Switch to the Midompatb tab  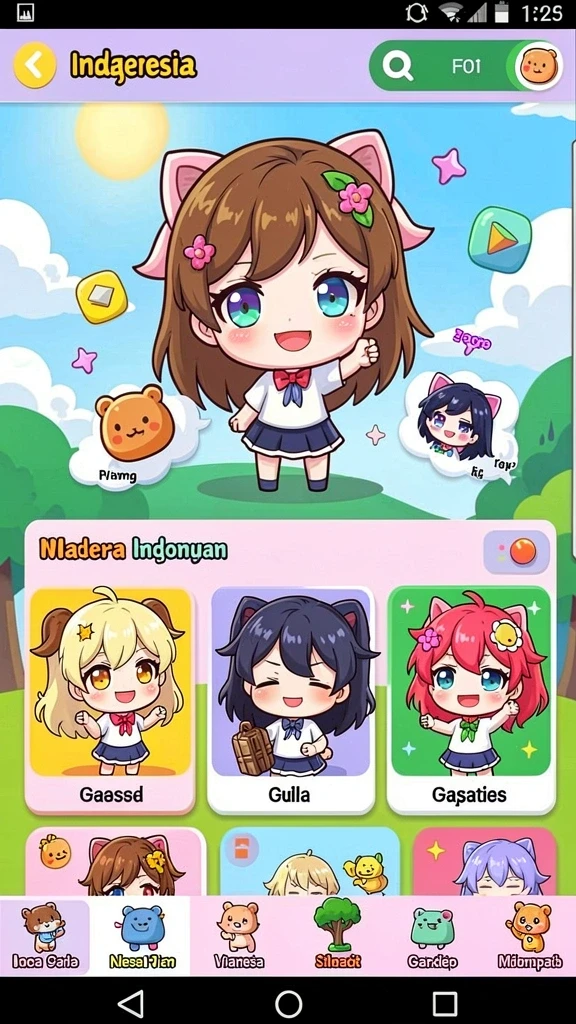528,936
